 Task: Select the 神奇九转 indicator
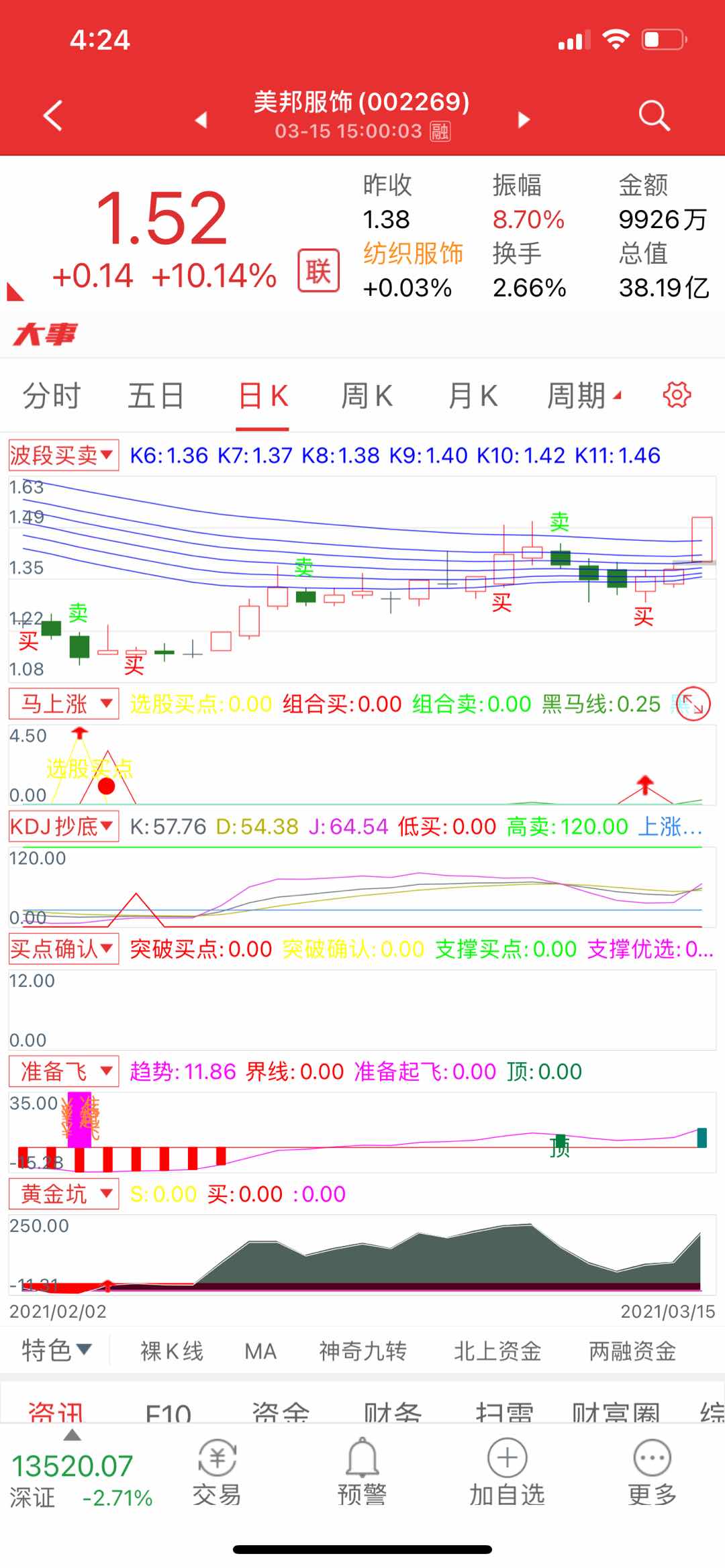click(362, 1351)
